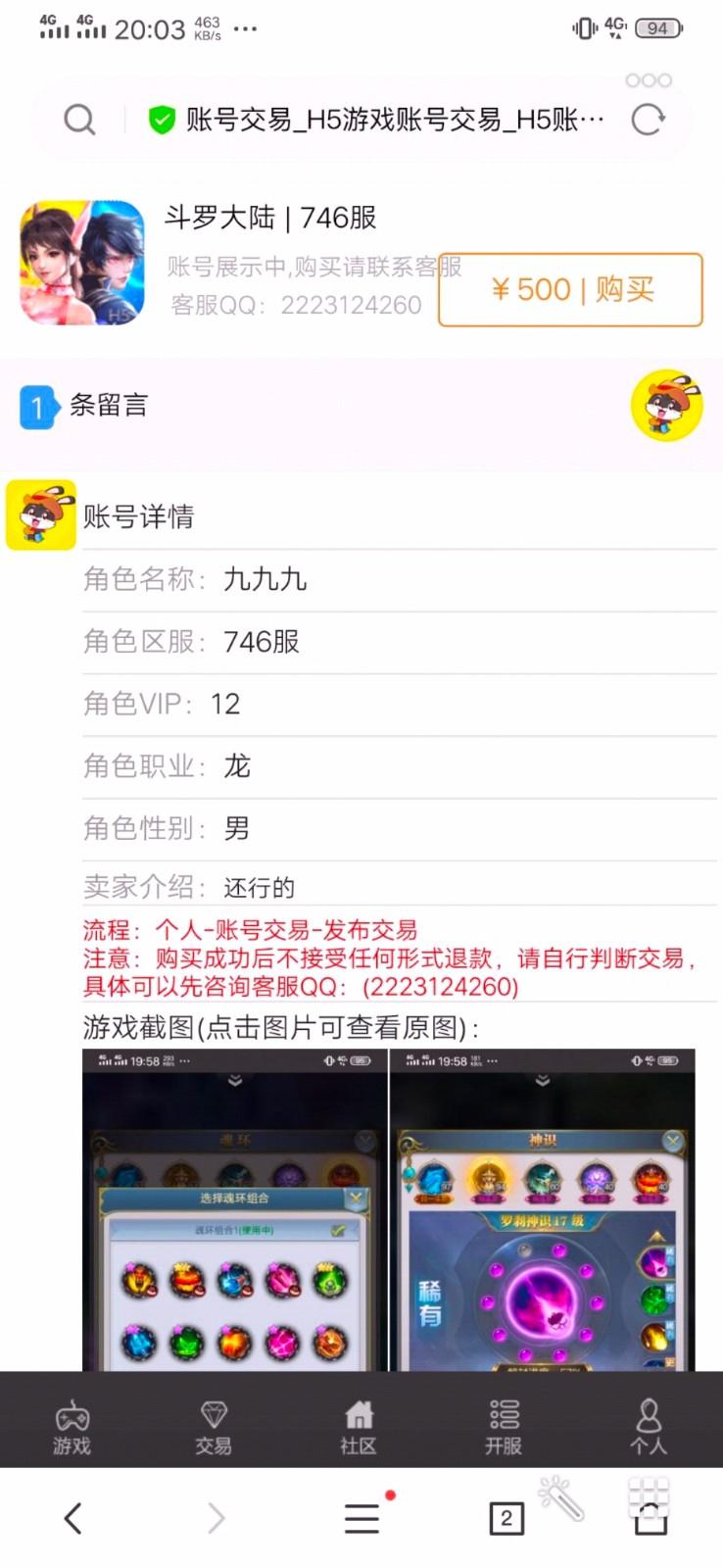Switch to the 交易 tab
Image resolution: width=723 pixels, height=1568 pixels.
(x=214, y=1428)
